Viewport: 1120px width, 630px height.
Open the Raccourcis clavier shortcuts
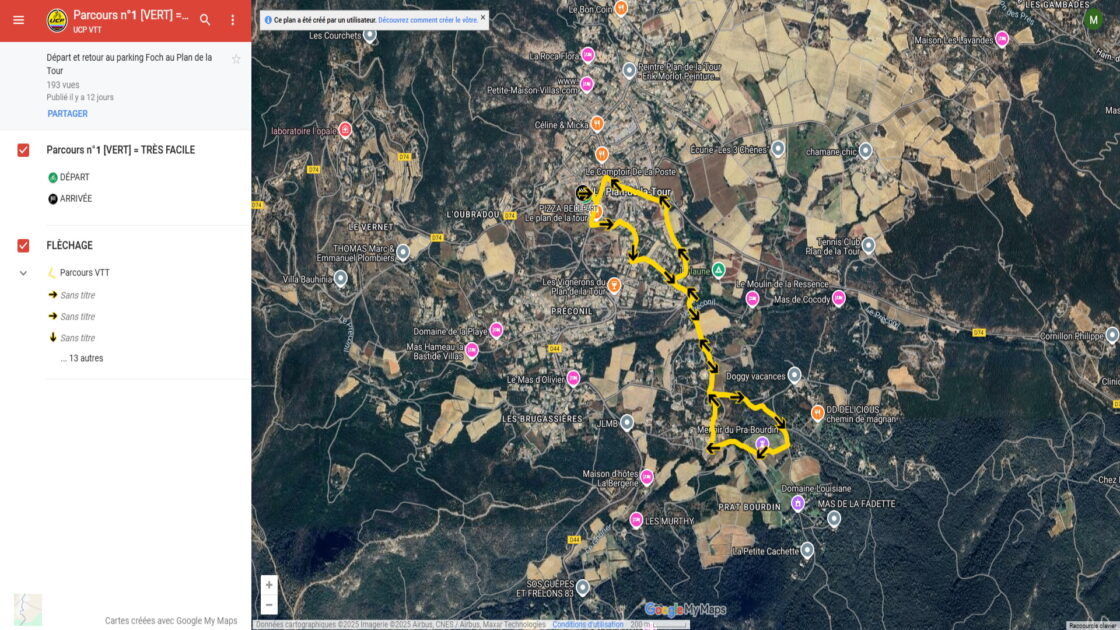click(x=1092, y=625)
